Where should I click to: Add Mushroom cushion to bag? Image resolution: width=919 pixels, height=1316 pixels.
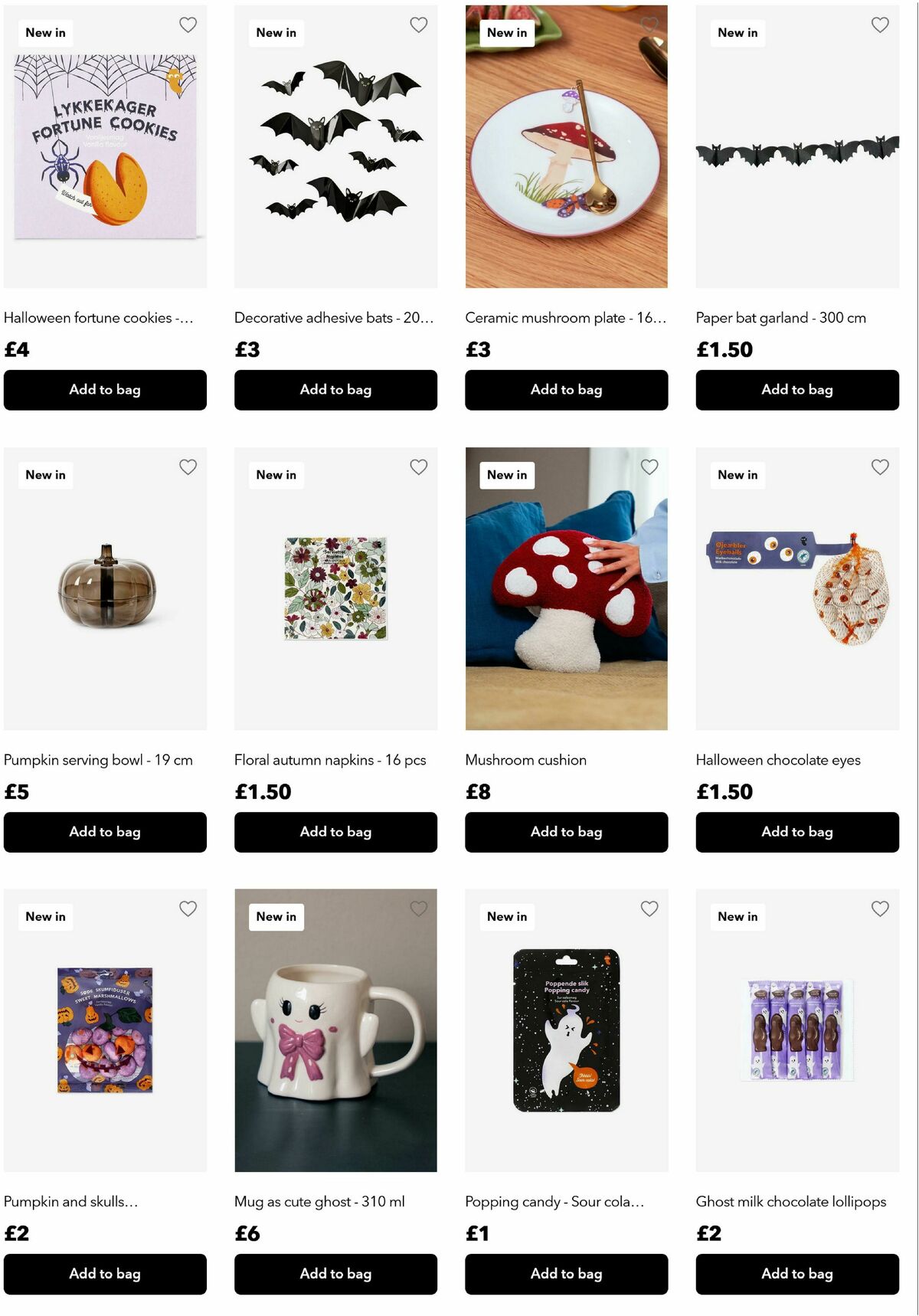coord(566,832)
